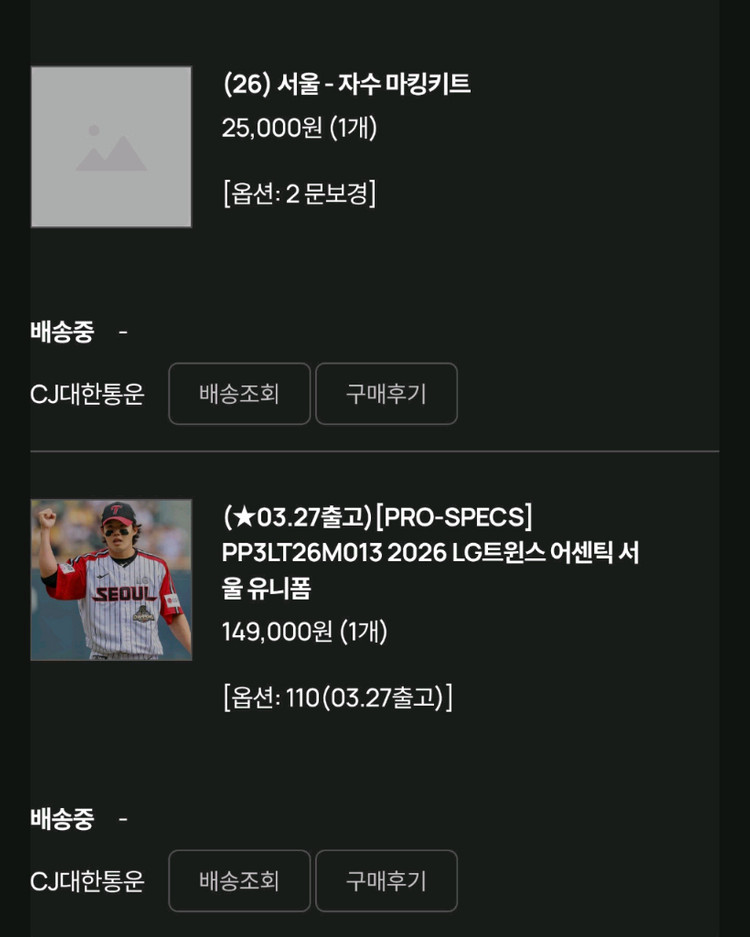Click 구매후기 for the 자수 마킹키트 order
Image resolution: width=750 pixels, height=937 pixels.
tap(387, 394)
